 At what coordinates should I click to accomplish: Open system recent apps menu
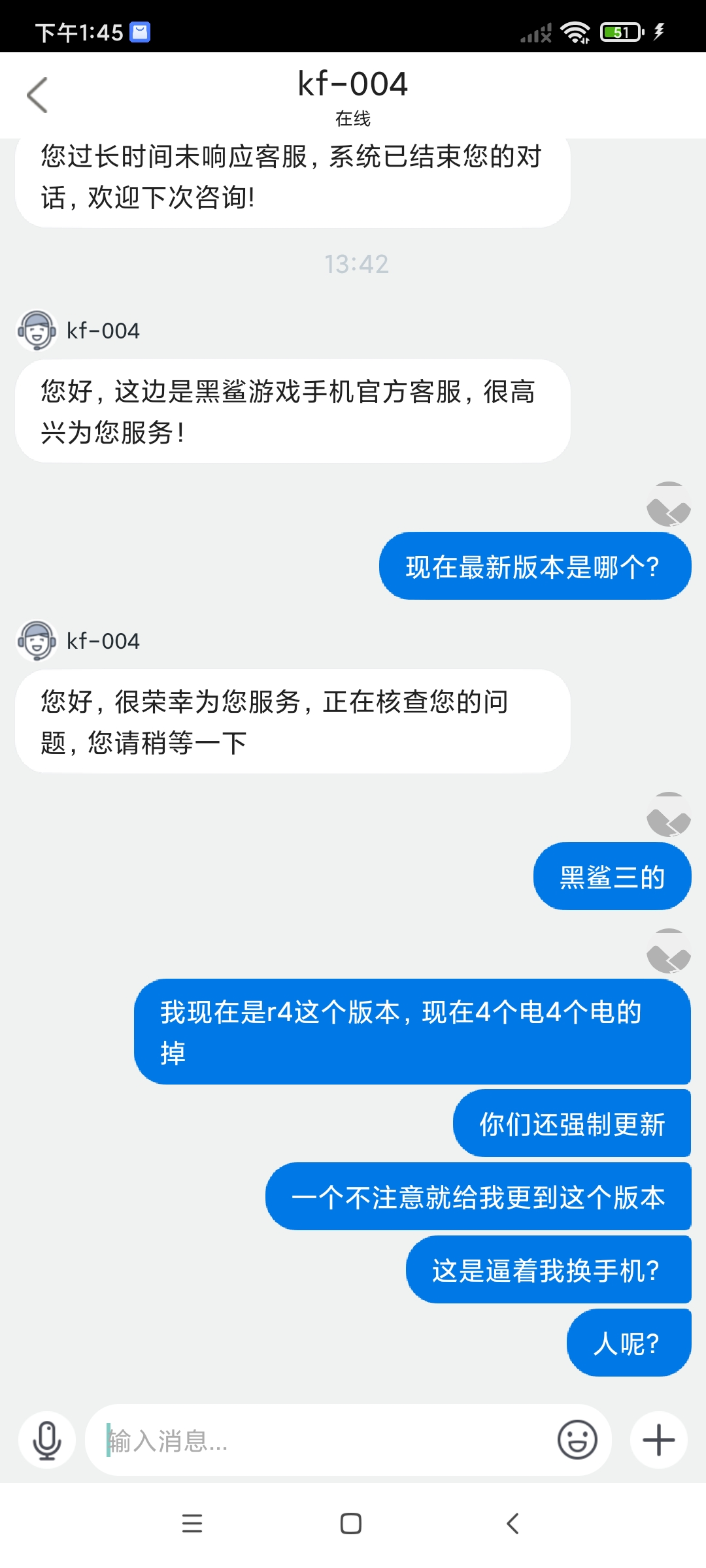(x=192, y=1524)
